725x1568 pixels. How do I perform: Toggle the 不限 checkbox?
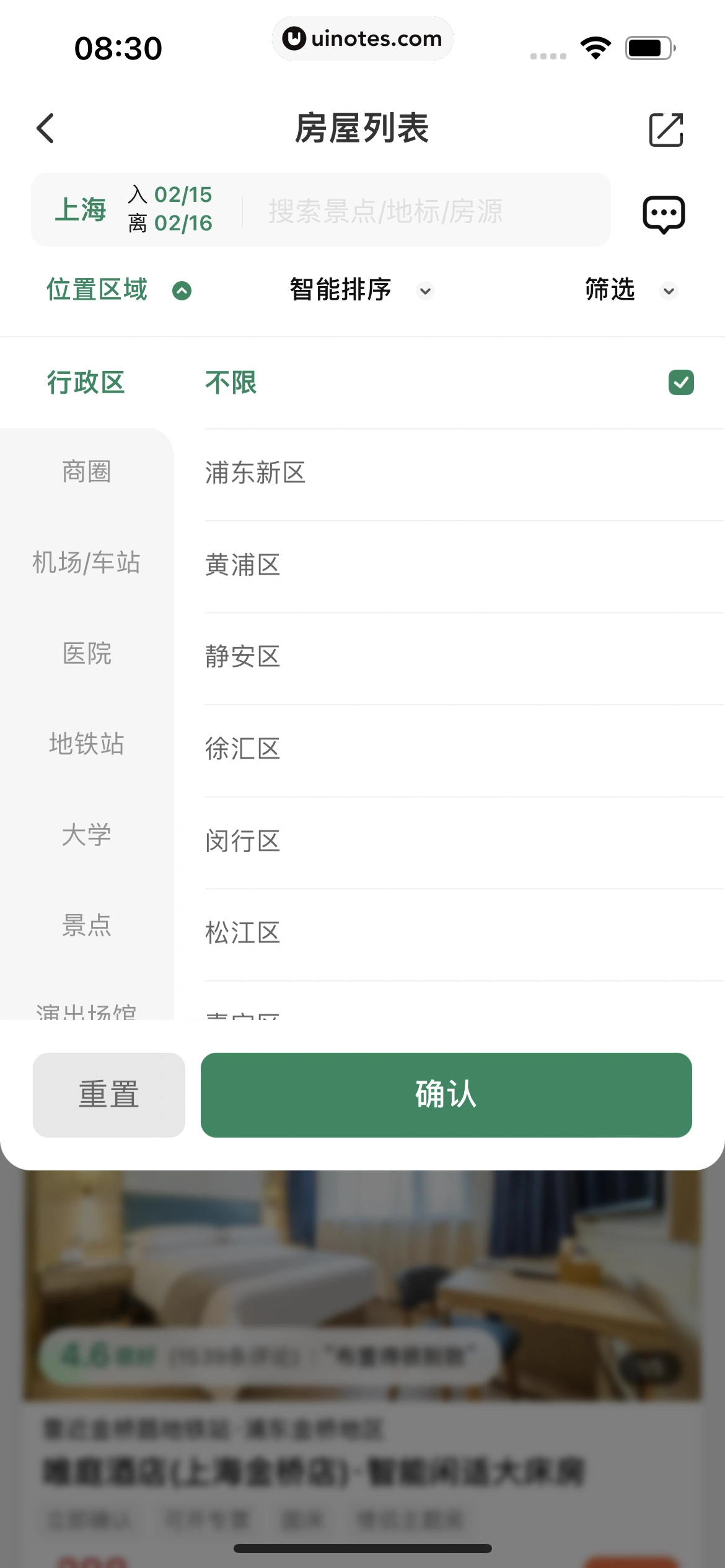(680, 383)
